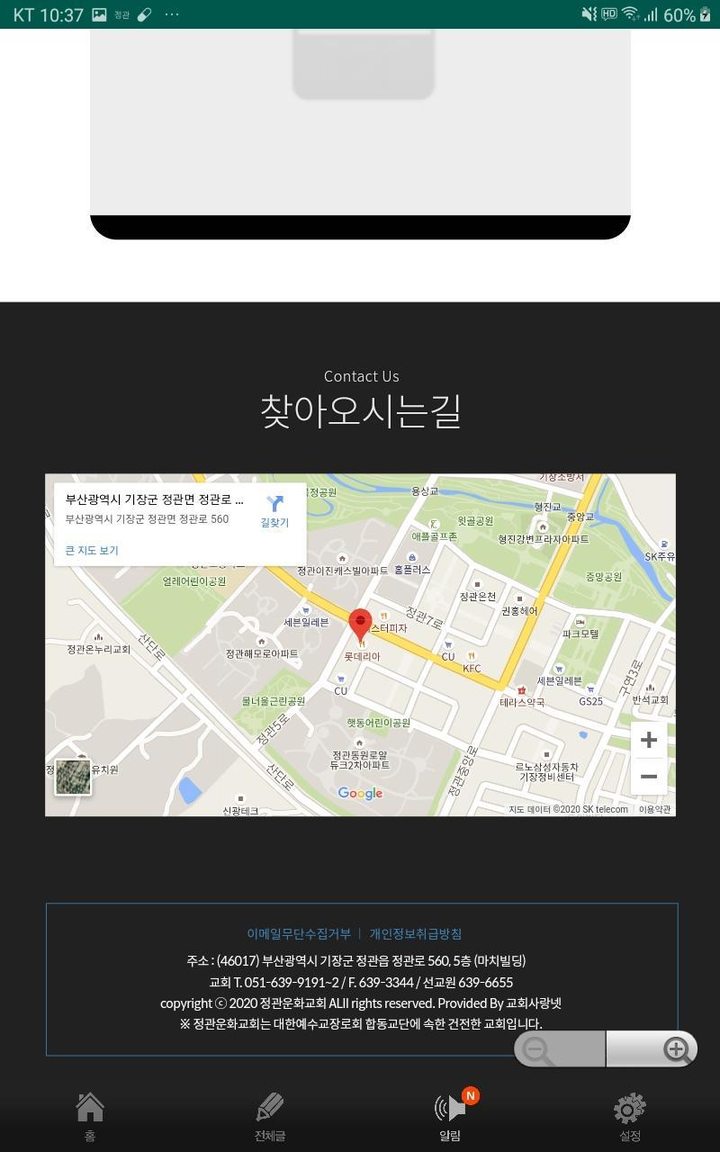This screenshot has height=1152, width=720.
Task: Open settings via the 설정 gear icon
Action: (628, 1108)
